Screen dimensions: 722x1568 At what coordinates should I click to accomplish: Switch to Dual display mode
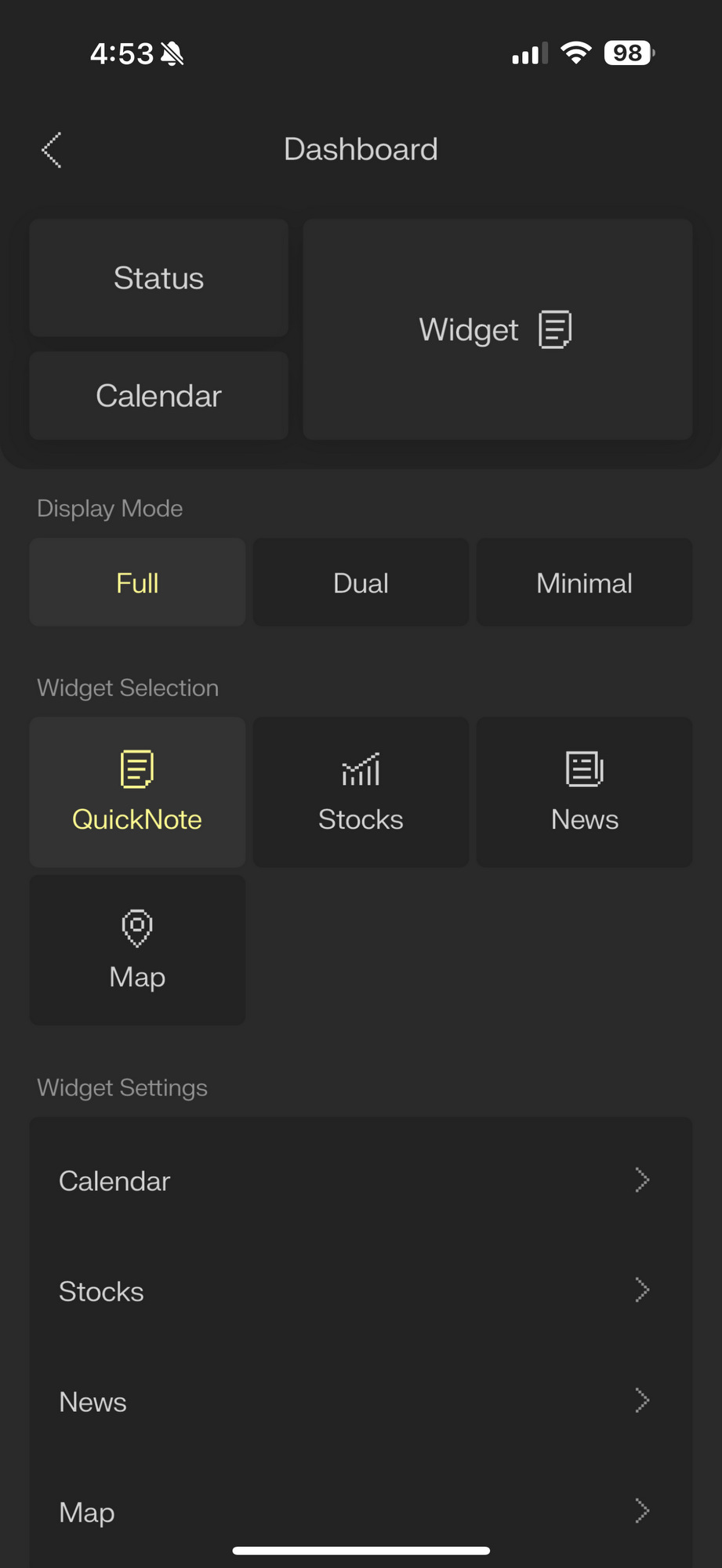(x=361, y=583)
